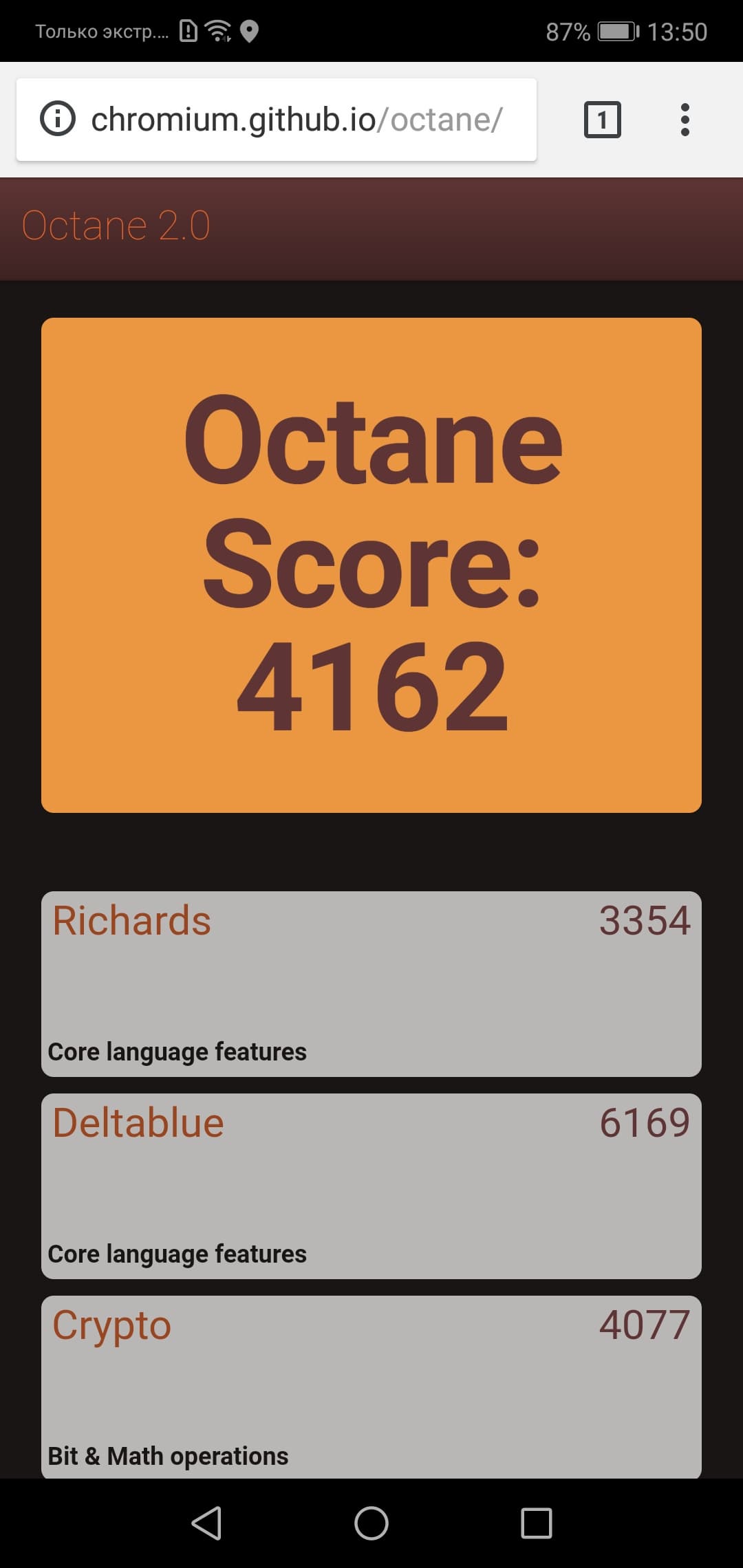Open the browser overflow menu

pyautogui.click(x=685, y=120)
